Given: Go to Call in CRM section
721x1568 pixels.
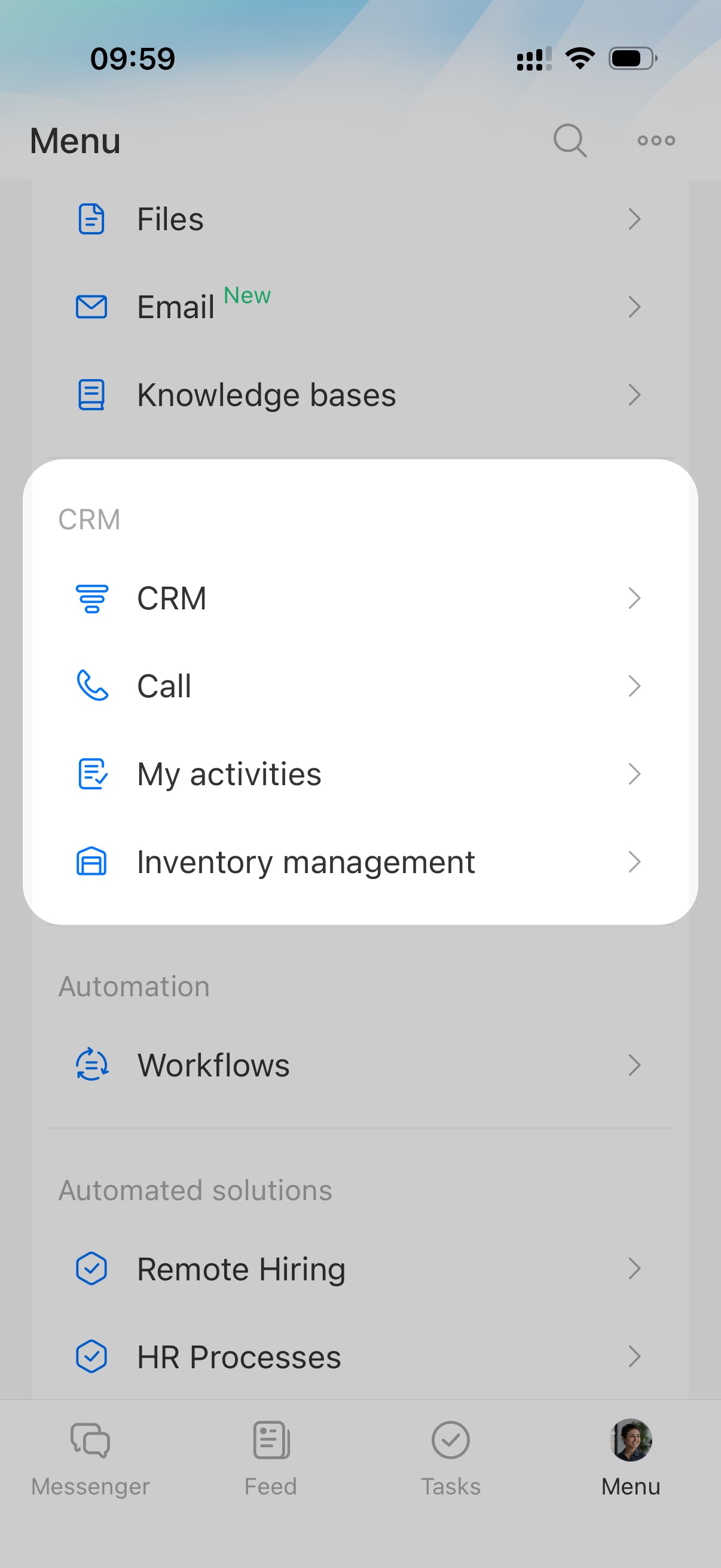Looking at the screenshot, I should point(359,686).
